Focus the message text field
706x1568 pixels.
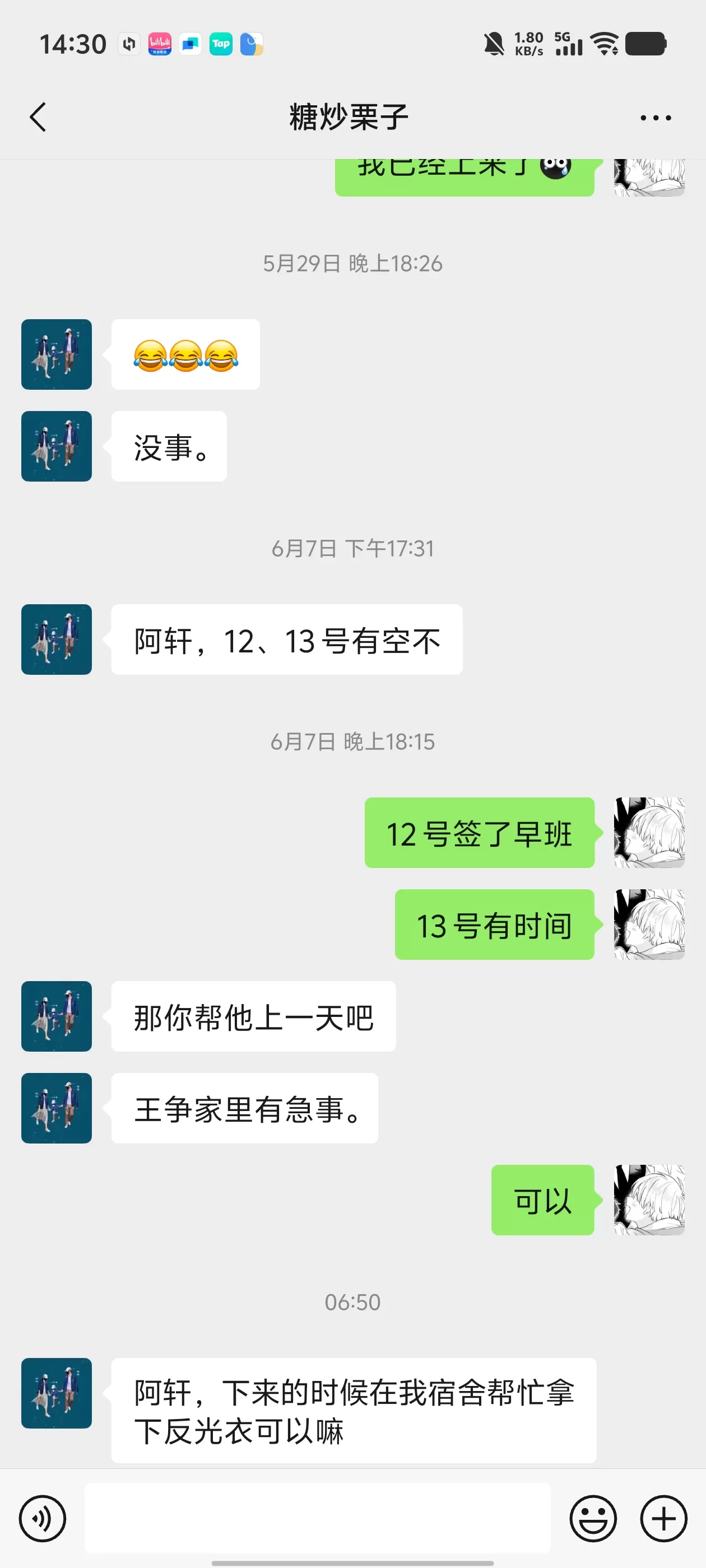click(x=317, y=1518)
